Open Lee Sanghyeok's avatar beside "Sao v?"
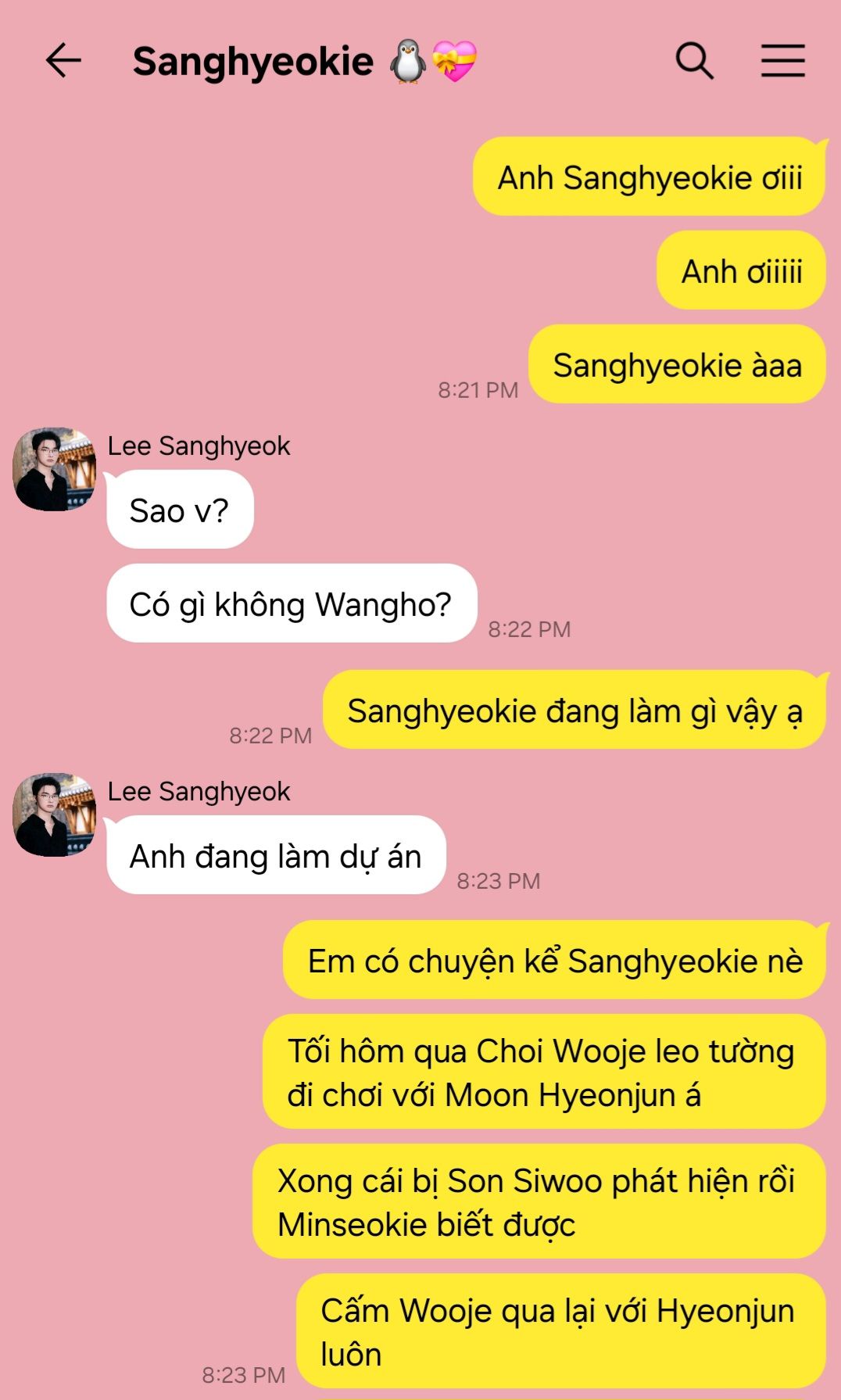The image size is (841, 1400). (55, 469)
